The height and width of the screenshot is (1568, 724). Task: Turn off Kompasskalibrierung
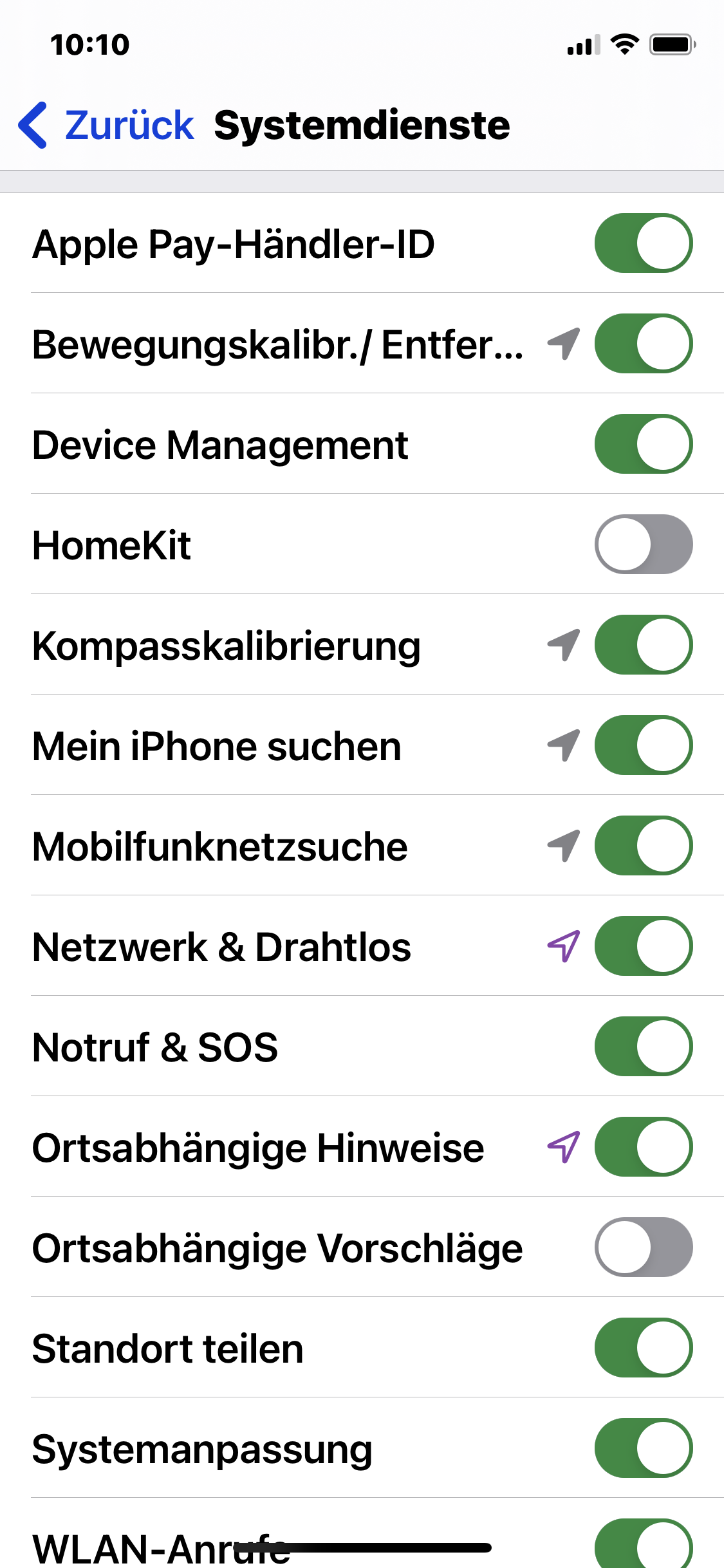(643, 645)
